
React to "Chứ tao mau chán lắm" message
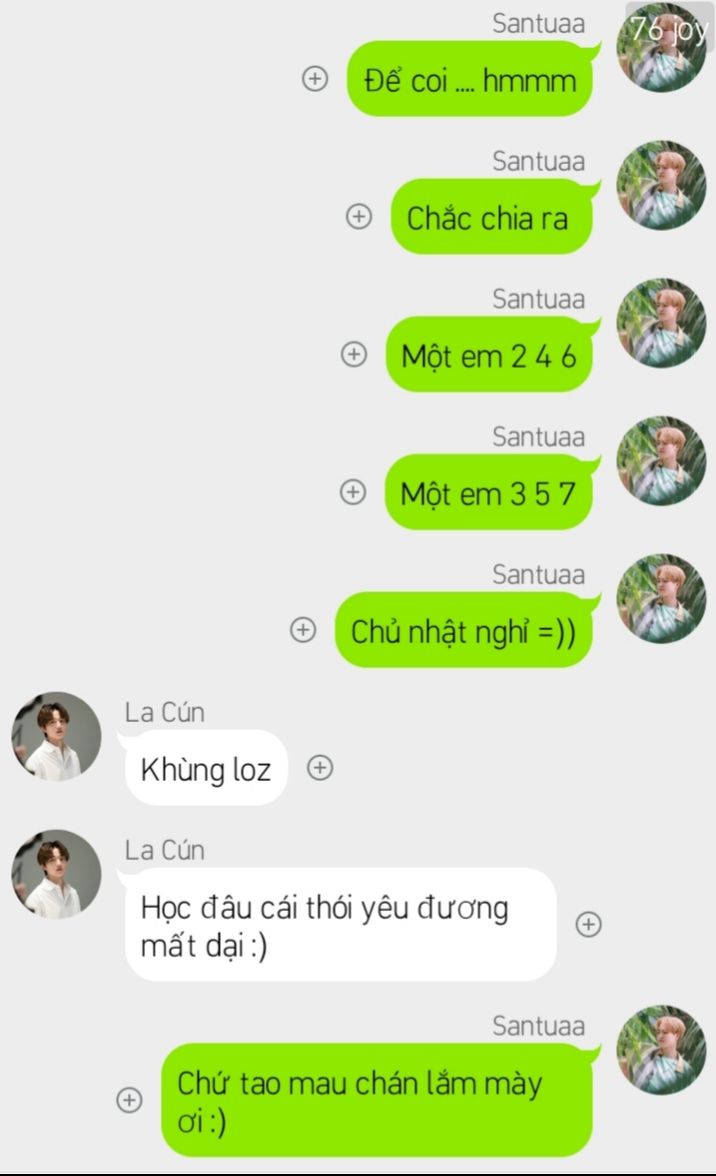click(129, 1100)
